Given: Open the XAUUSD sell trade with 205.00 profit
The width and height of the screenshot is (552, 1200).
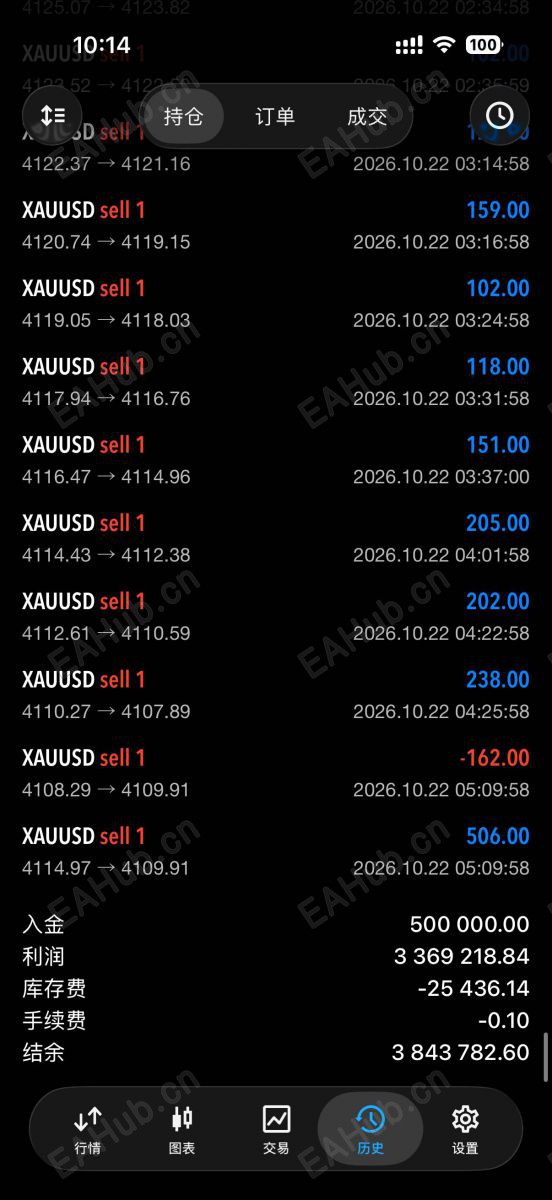Looking at the screenshot, I should point(276,538).
